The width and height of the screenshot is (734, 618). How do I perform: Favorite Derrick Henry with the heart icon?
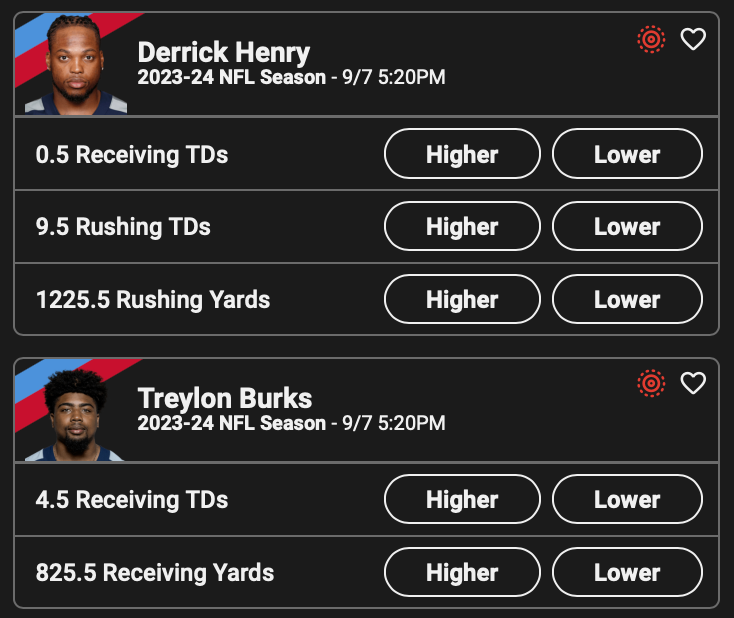pos(693,39)
